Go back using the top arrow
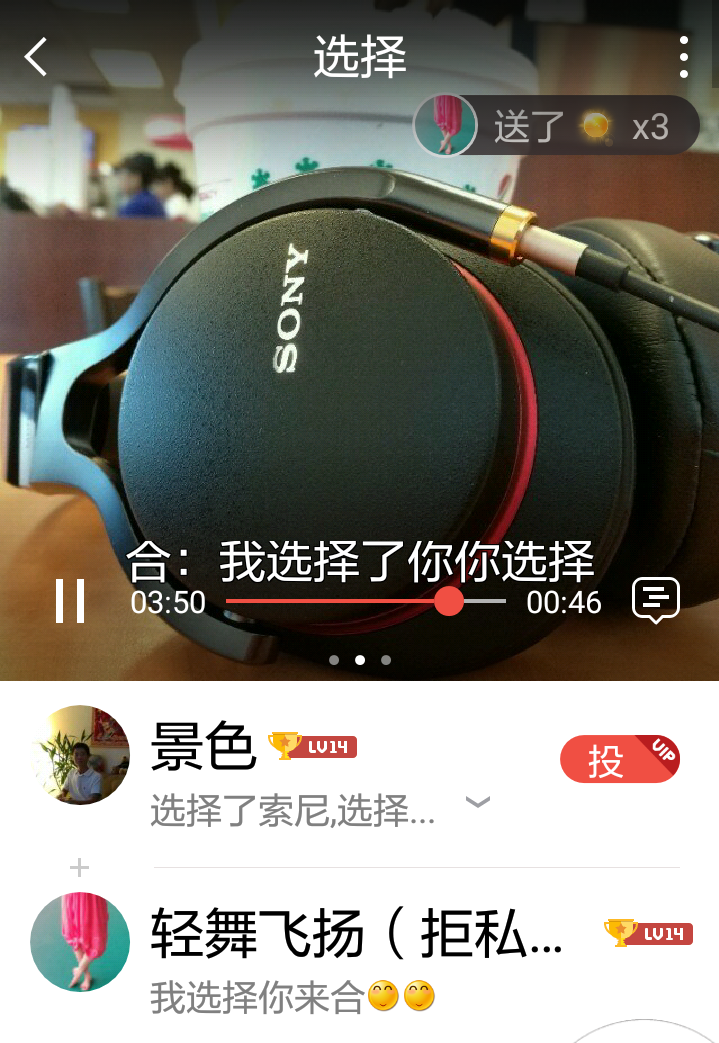719x1043 pixels. click(36, 57)
